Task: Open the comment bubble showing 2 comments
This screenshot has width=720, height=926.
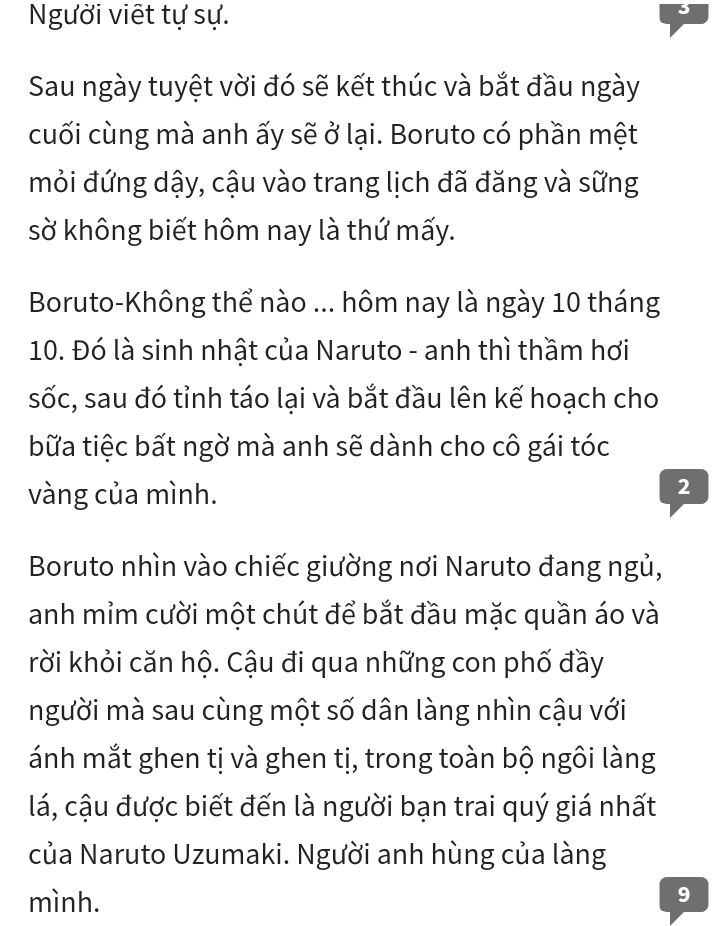Action: click(x=683, y=489)
